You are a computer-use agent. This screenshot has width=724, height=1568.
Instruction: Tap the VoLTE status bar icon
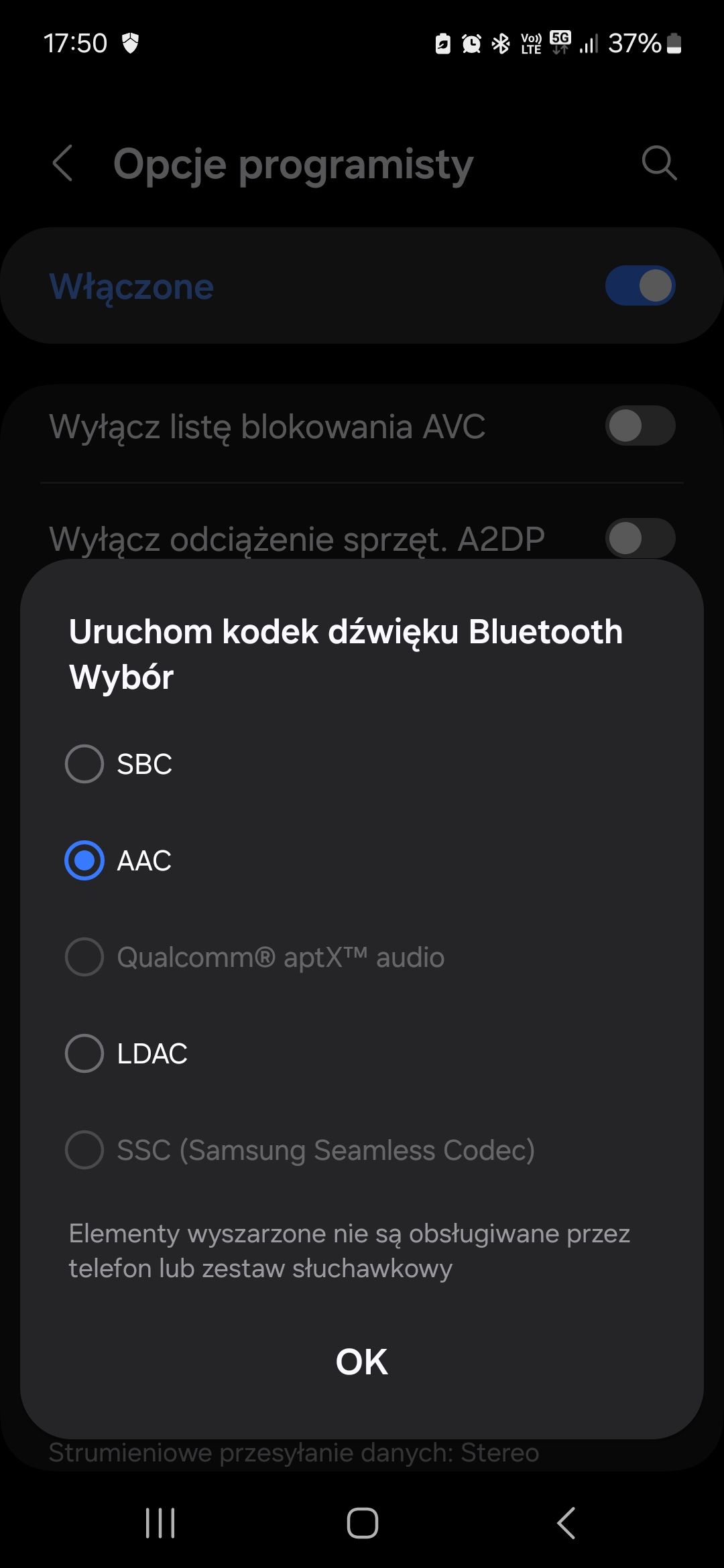pos(530,42)
